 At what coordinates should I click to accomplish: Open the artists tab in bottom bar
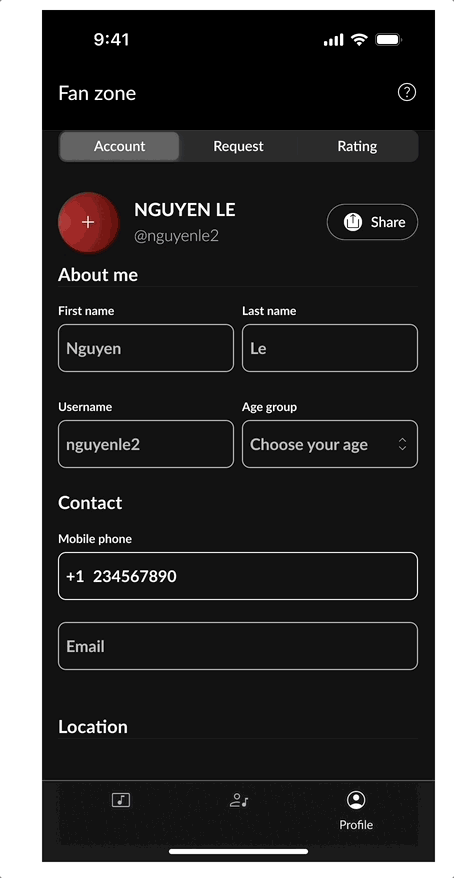point(239,800)
